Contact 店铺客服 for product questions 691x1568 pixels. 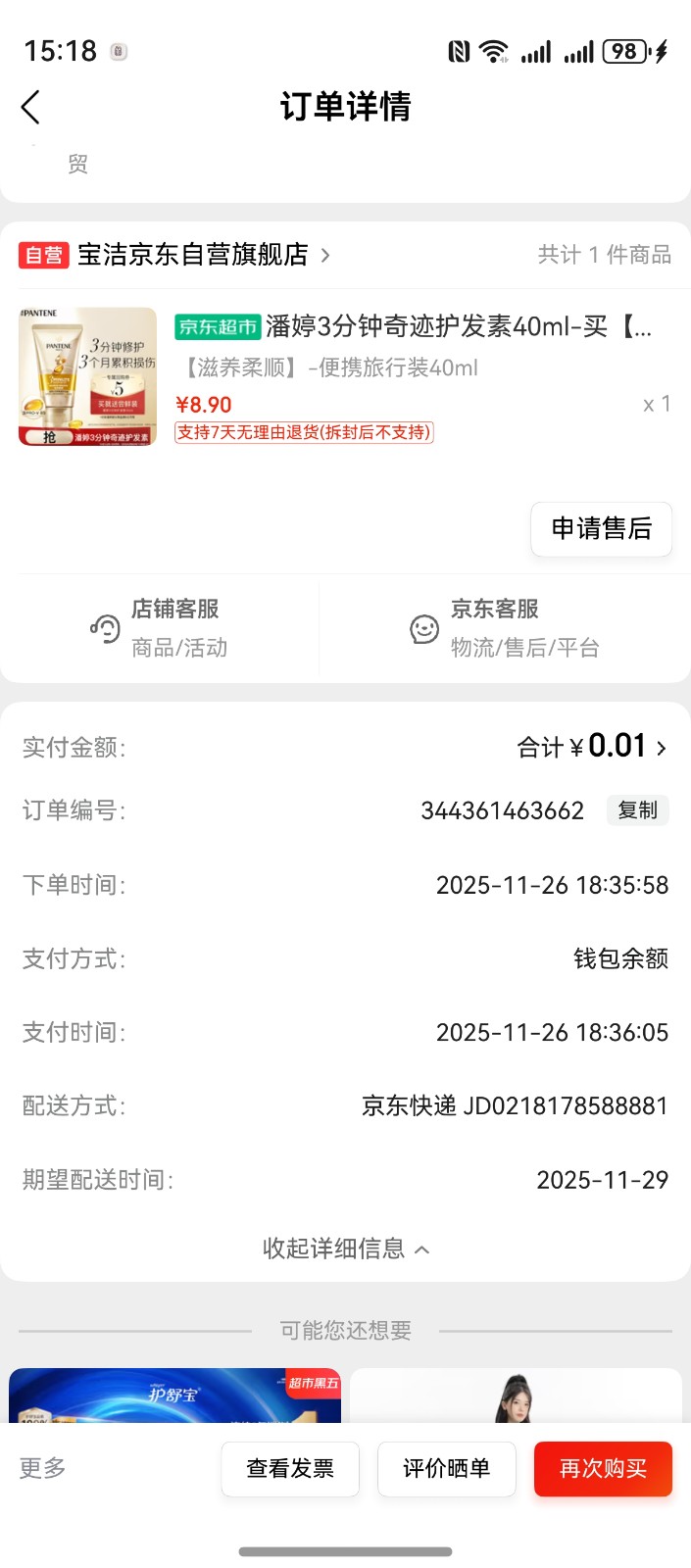click(x=160, y=627)
